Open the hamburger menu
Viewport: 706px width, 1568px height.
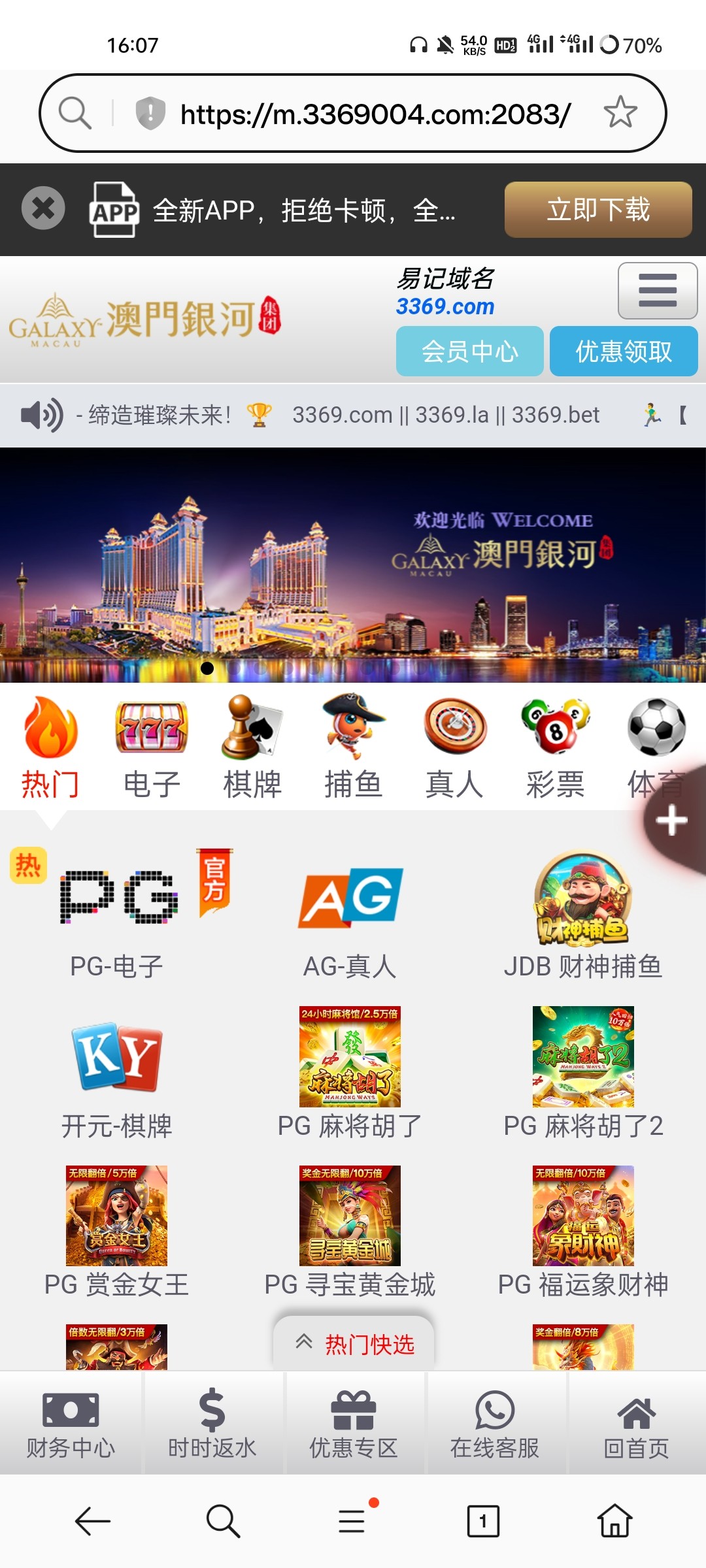point(657,291)
